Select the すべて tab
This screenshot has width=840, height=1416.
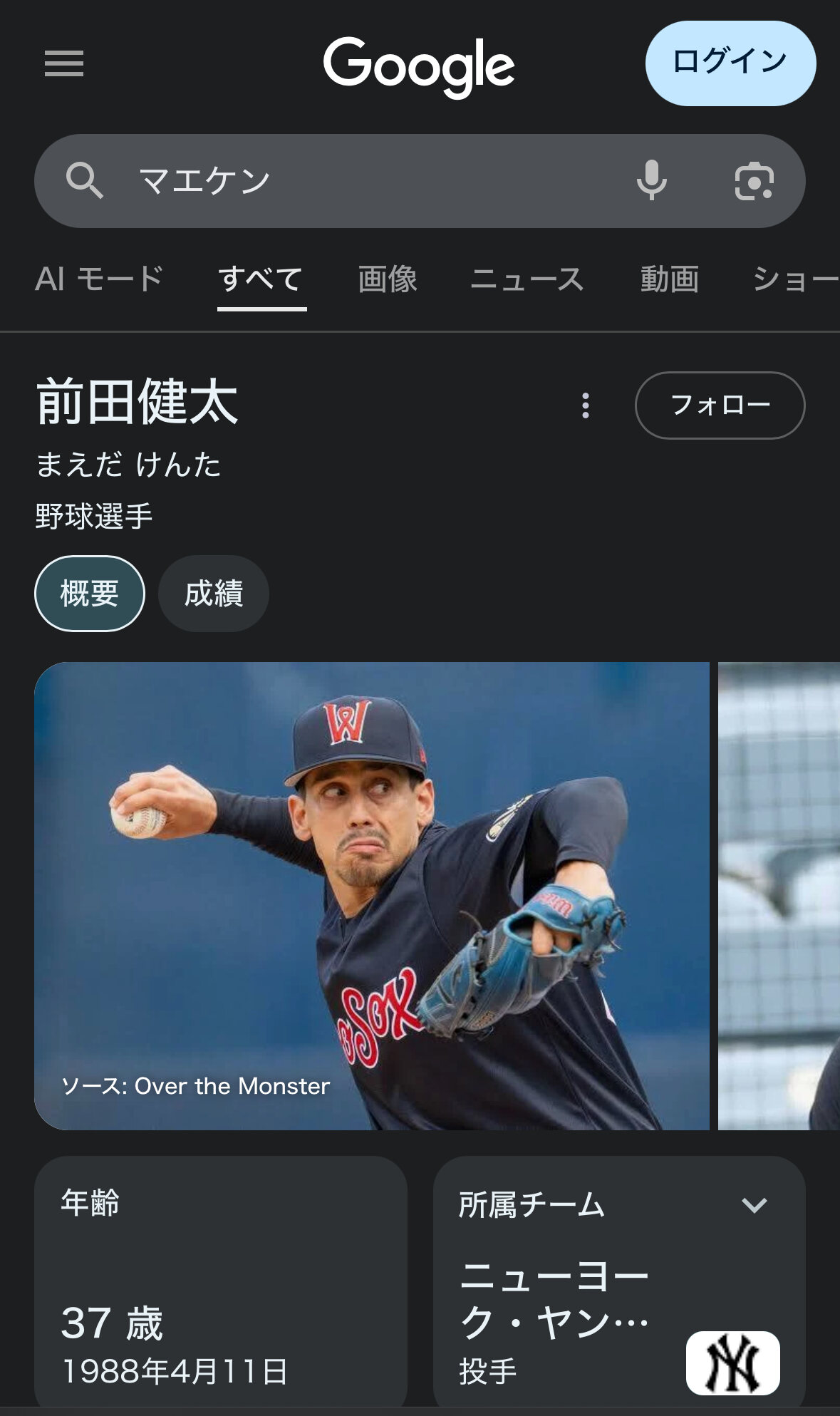(261, 279)
